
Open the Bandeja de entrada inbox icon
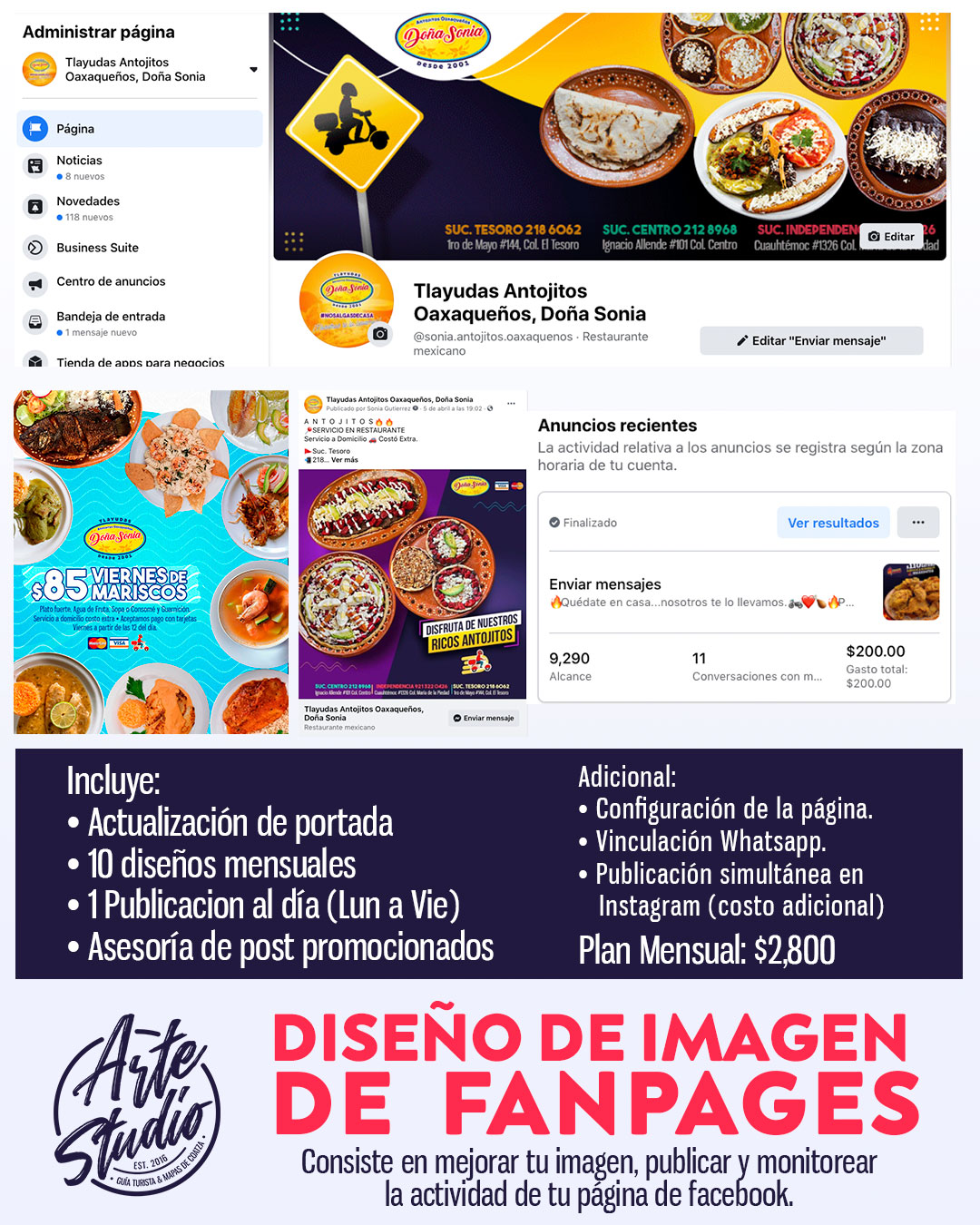click(34, 322)
